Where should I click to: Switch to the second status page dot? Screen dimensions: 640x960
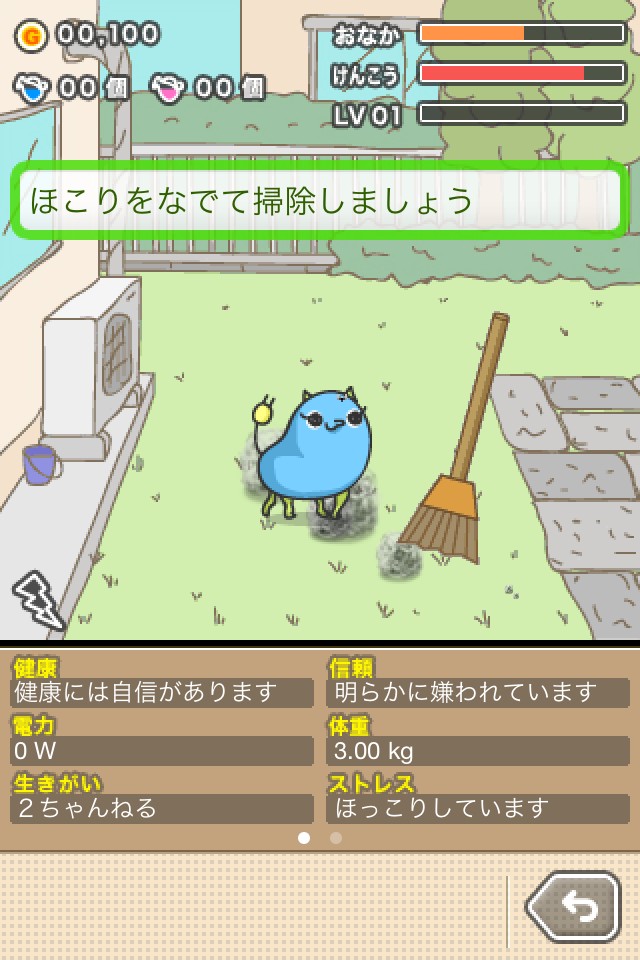(x=336, y=838)
